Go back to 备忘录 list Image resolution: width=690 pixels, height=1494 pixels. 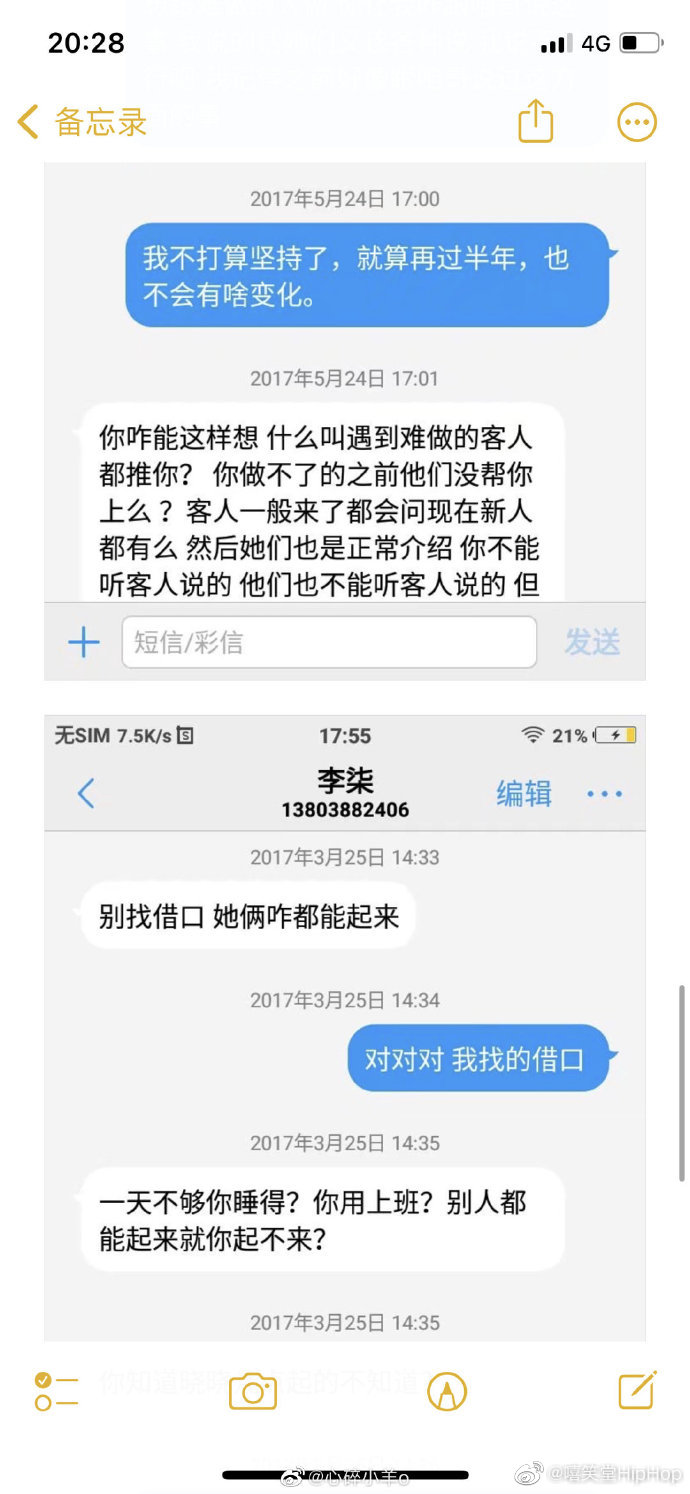[82, 122]
